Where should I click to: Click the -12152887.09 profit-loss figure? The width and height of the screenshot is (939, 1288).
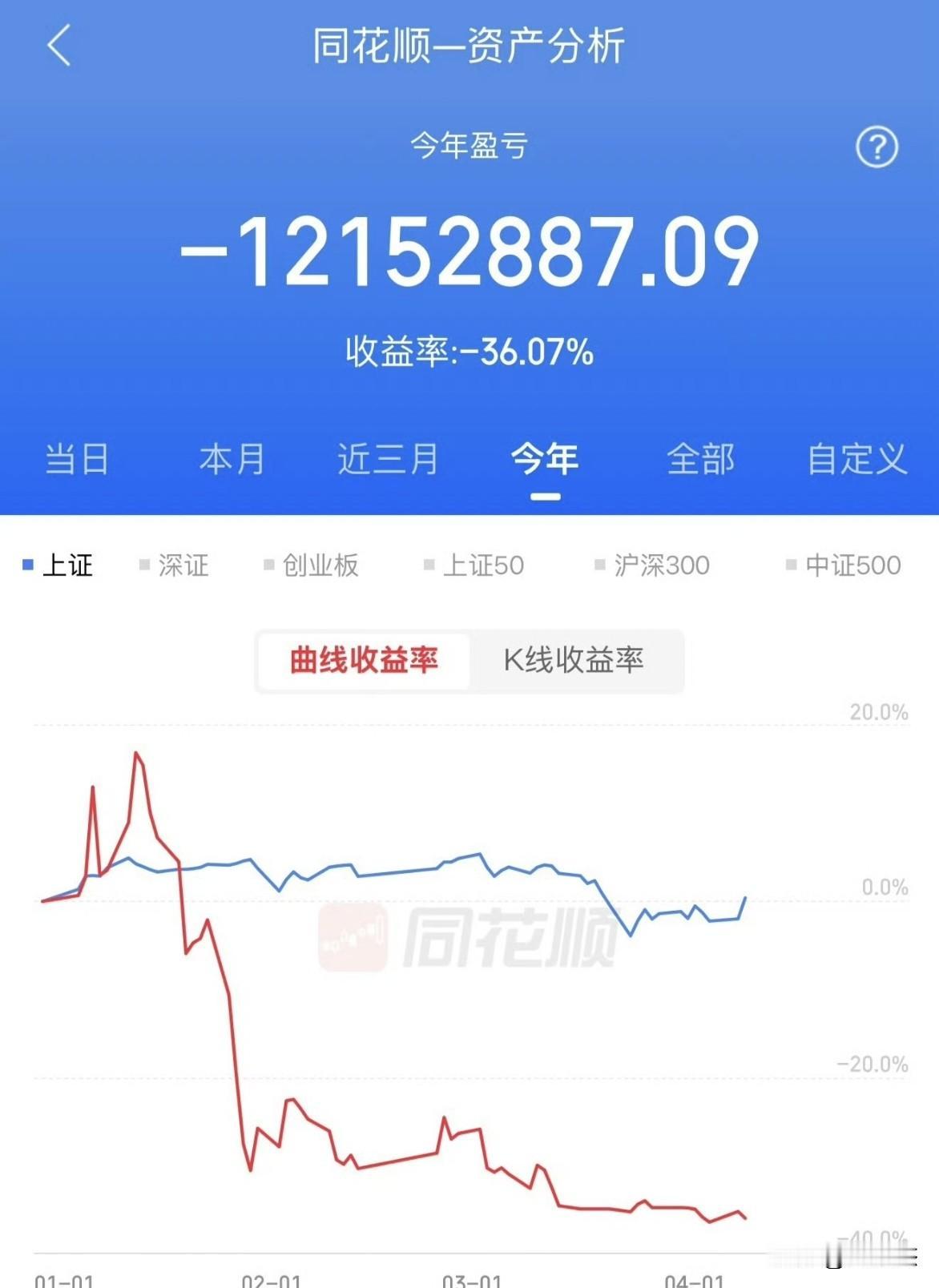click(x=469, y=252)
